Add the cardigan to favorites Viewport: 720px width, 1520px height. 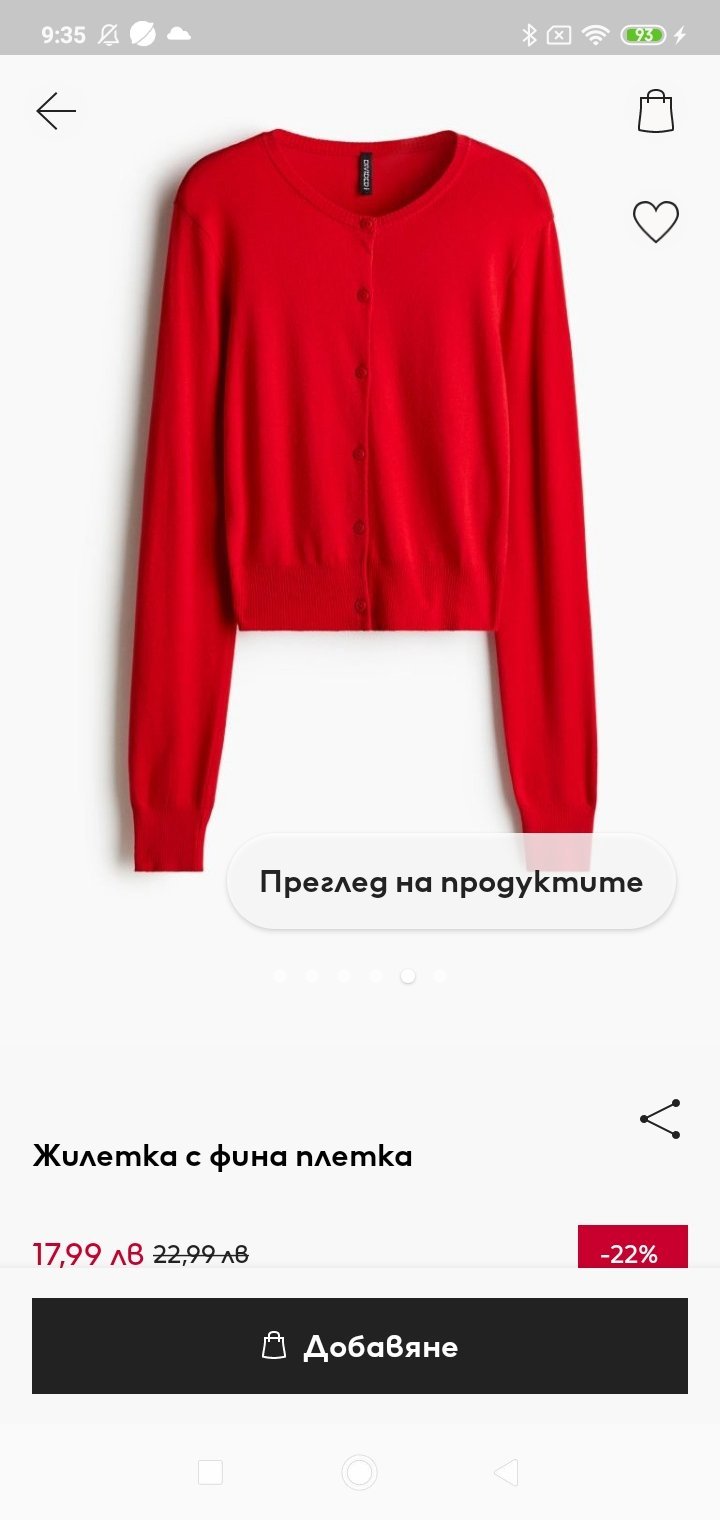(656, 221)
